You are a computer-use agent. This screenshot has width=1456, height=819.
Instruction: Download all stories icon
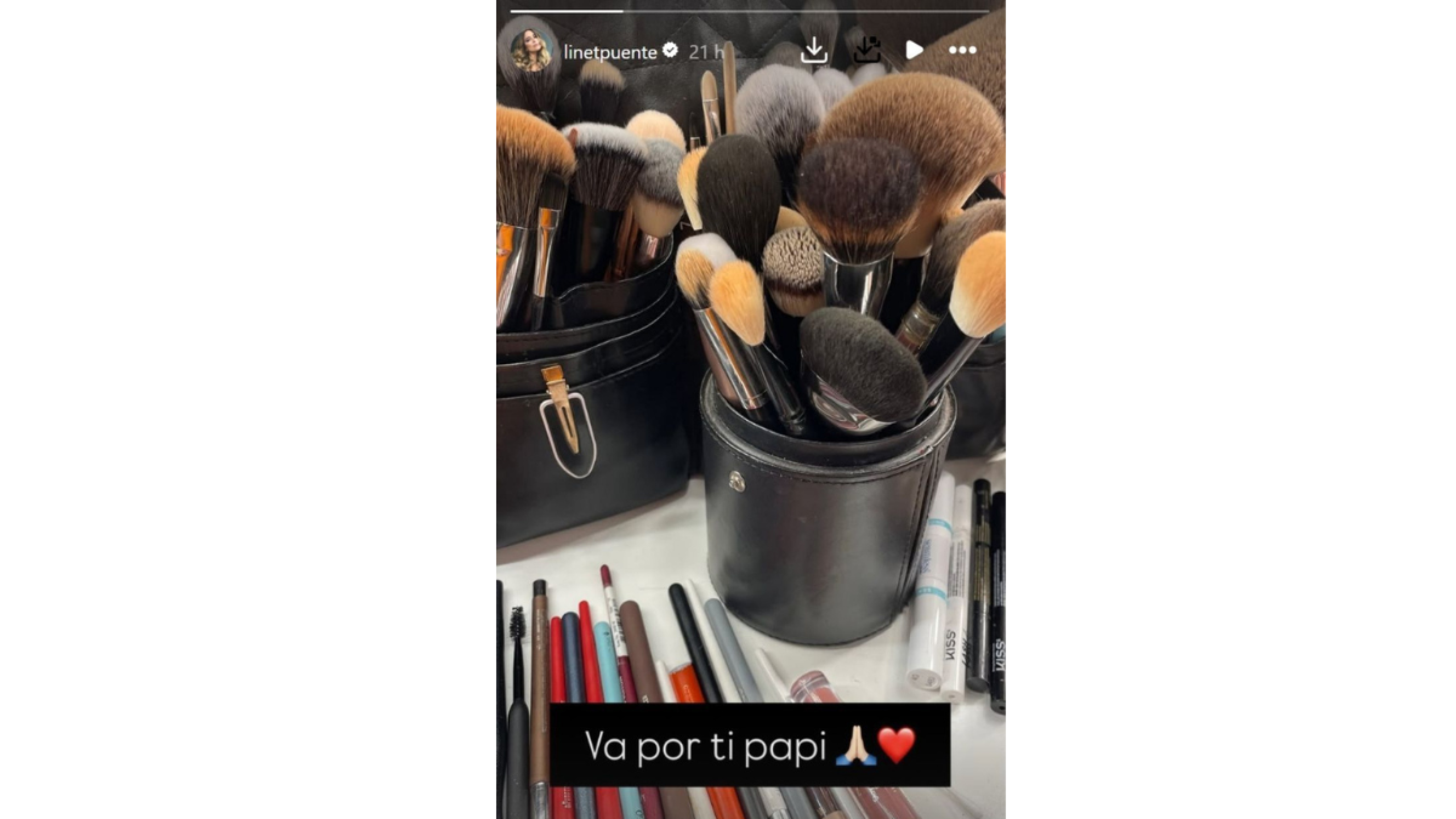tap(867, 51)
